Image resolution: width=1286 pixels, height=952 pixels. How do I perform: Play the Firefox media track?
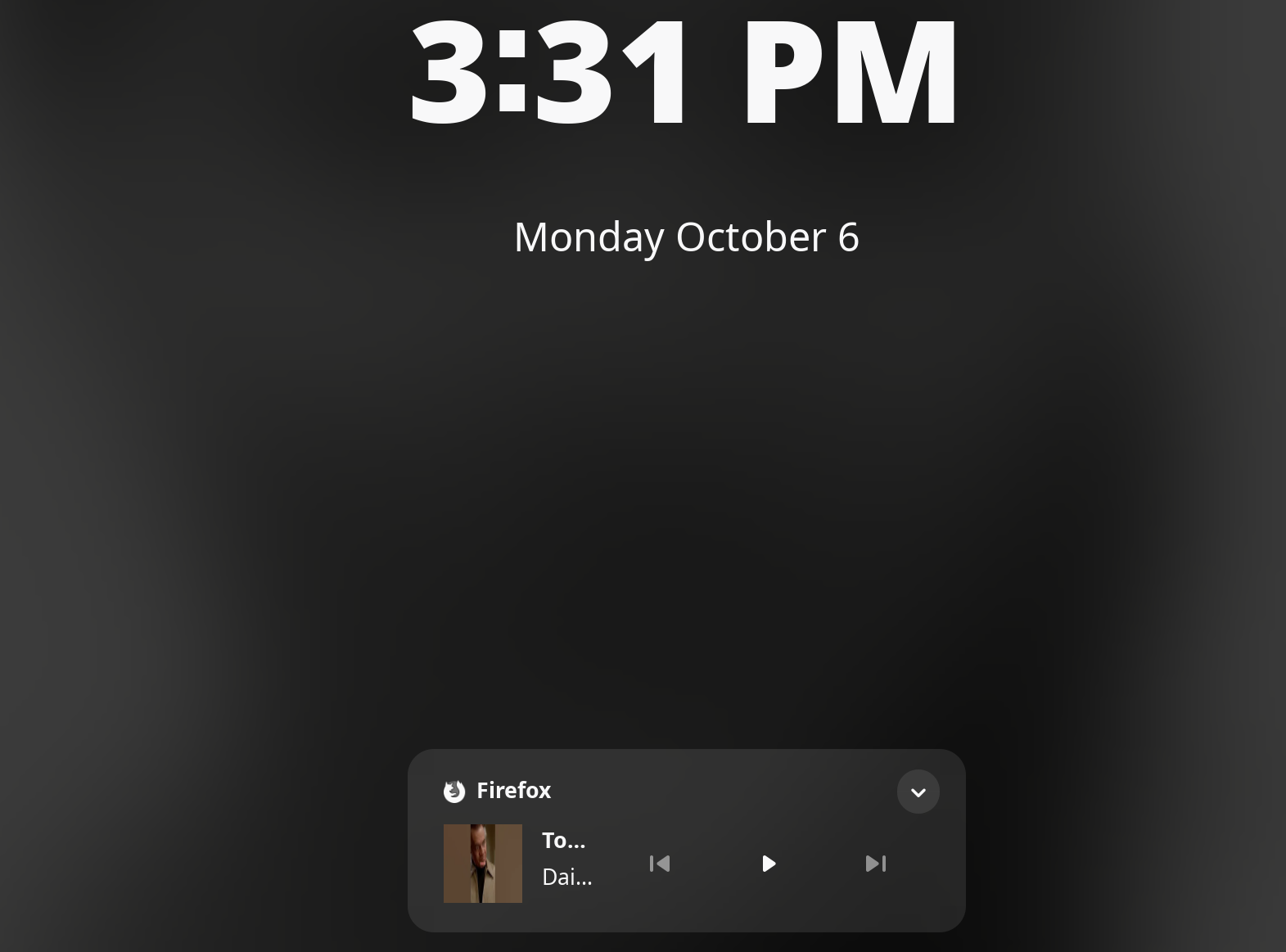[768, 864]
